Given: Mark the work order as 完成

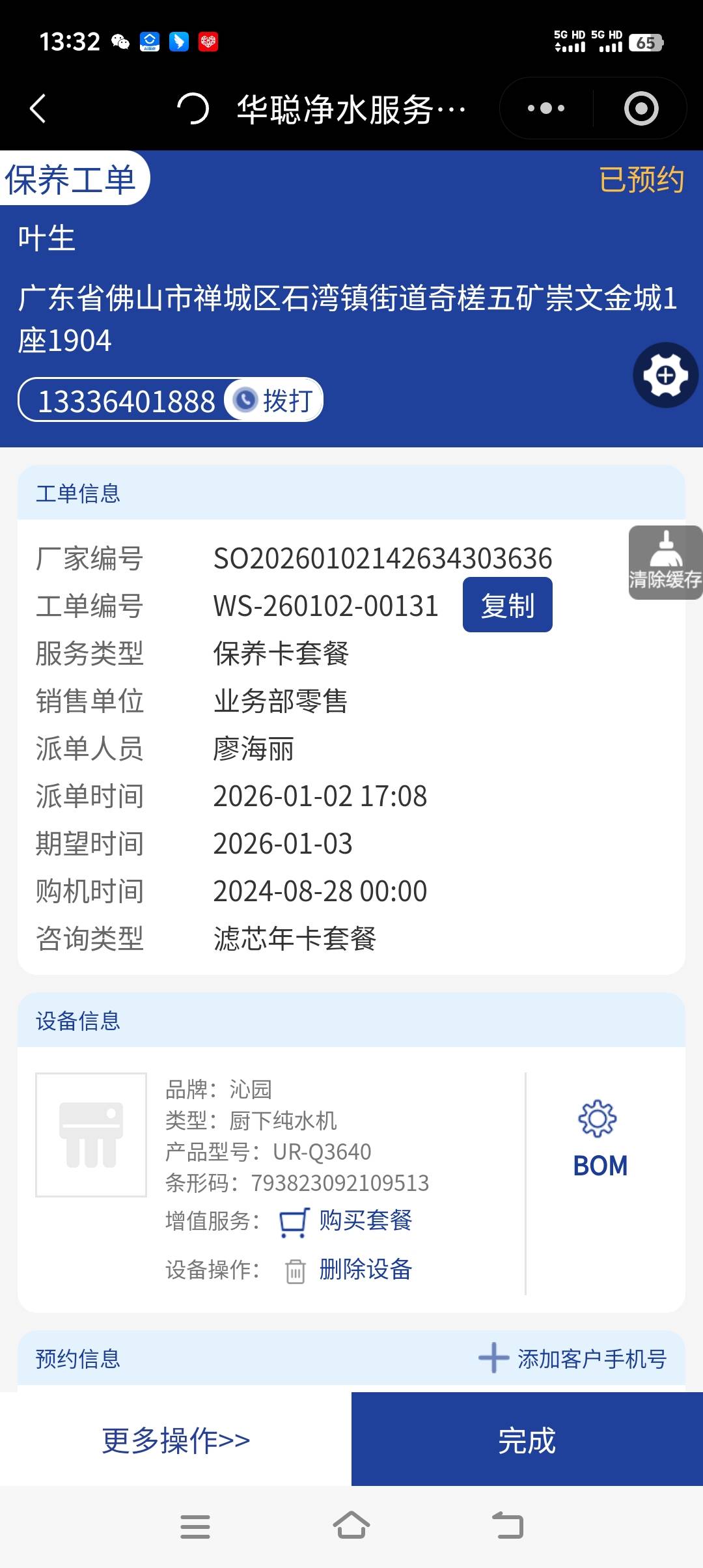Looking at the screenshot, I should click(527, 1440).
